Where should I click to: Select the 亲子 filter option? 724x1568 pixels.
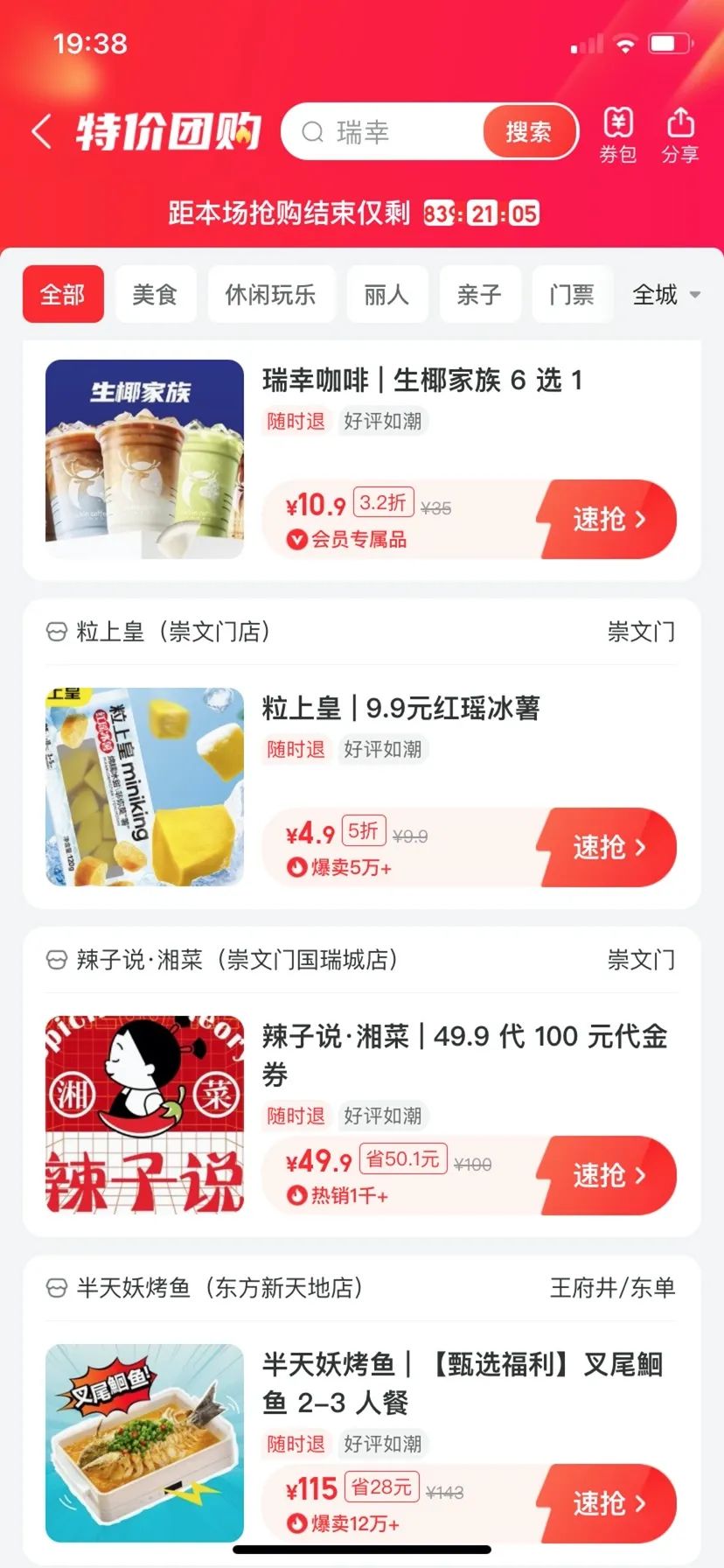click(480, 294)
